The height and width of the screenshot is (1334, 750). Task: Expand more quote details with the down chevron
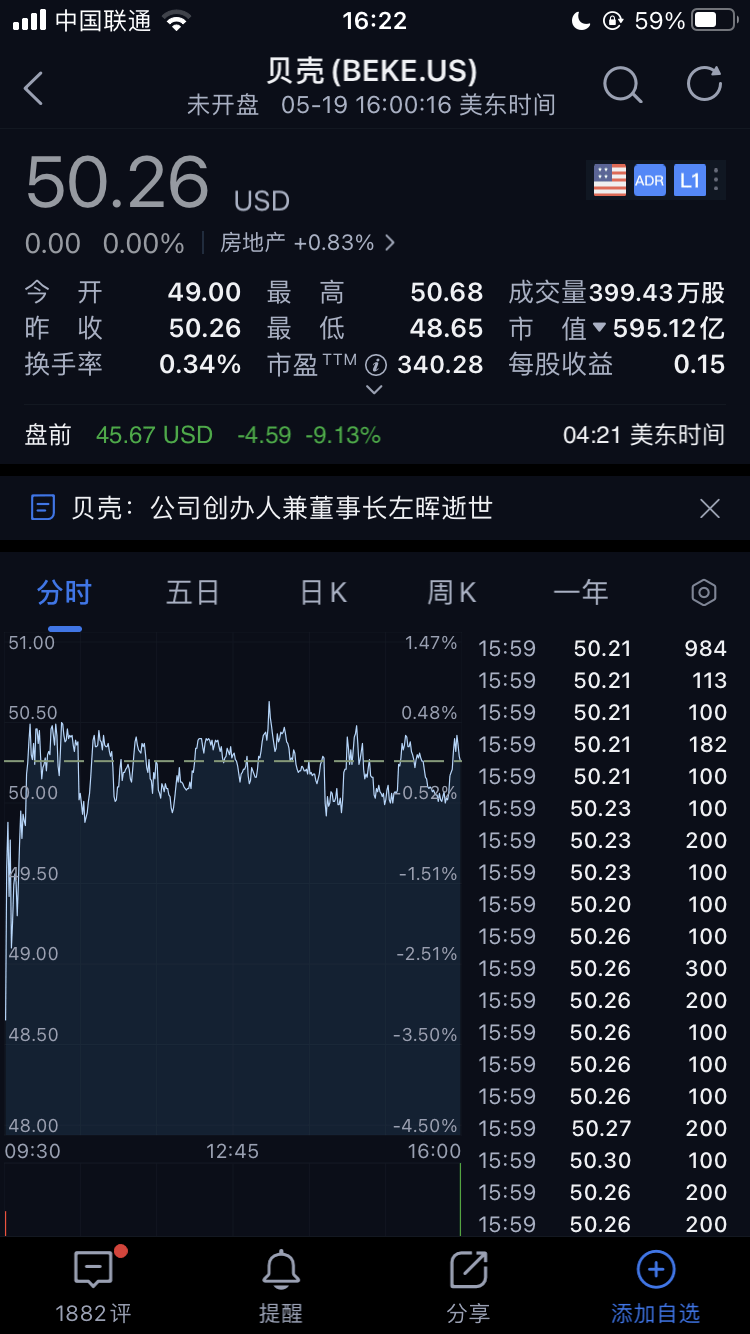click(374, 390)
